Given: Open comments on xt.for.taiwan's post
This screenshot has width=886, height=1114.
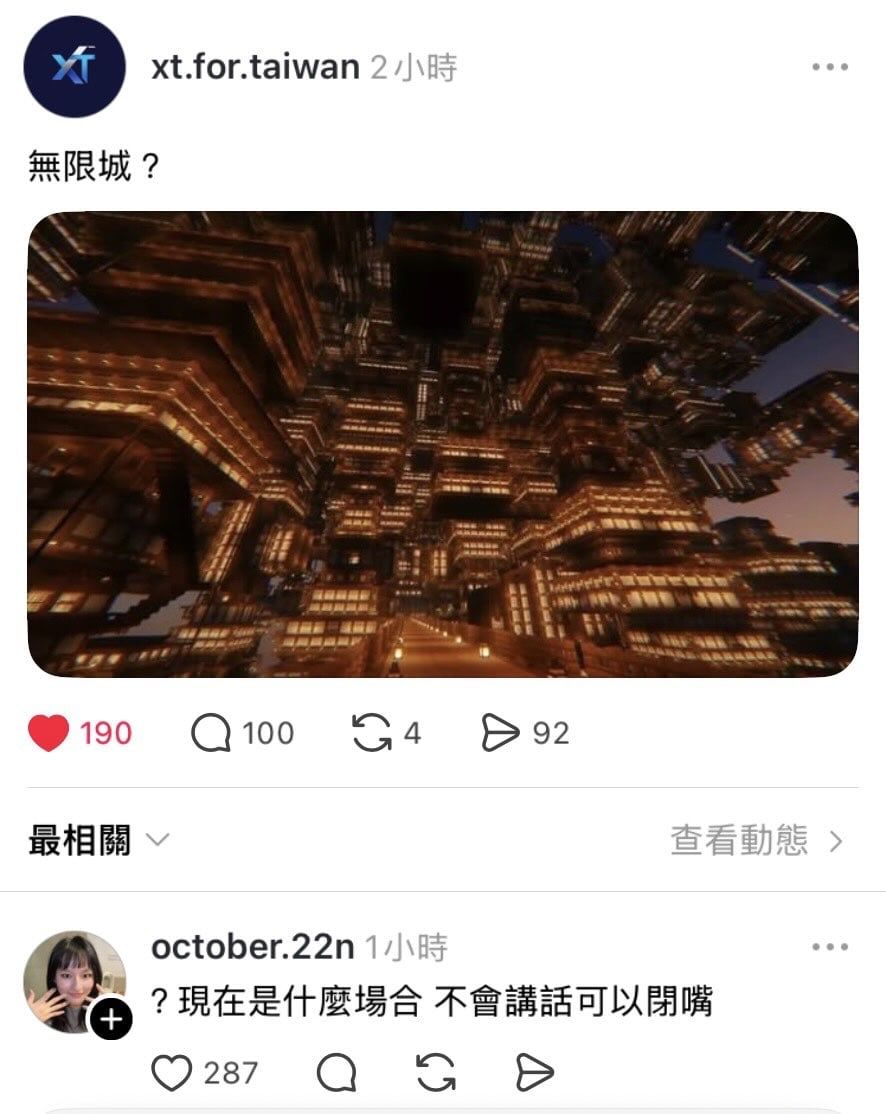Looking at the screenshot, I should click(x=211, y=734).
